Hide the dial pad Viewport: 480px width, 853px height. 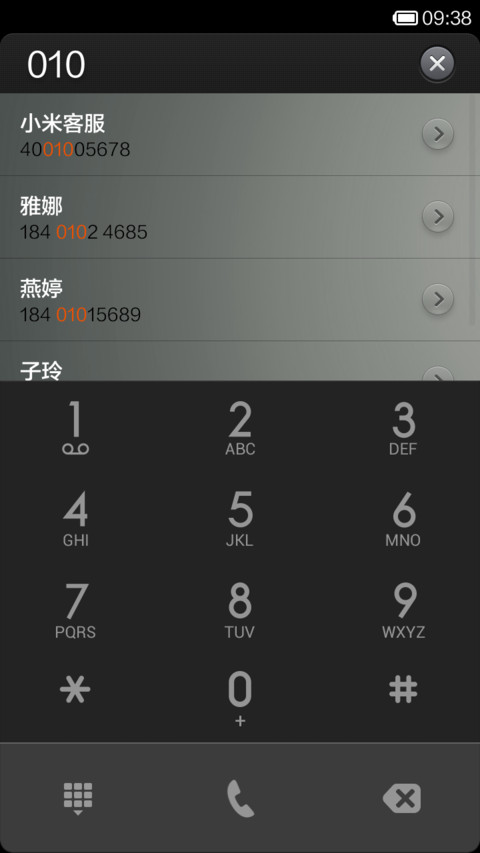(78, 799)
